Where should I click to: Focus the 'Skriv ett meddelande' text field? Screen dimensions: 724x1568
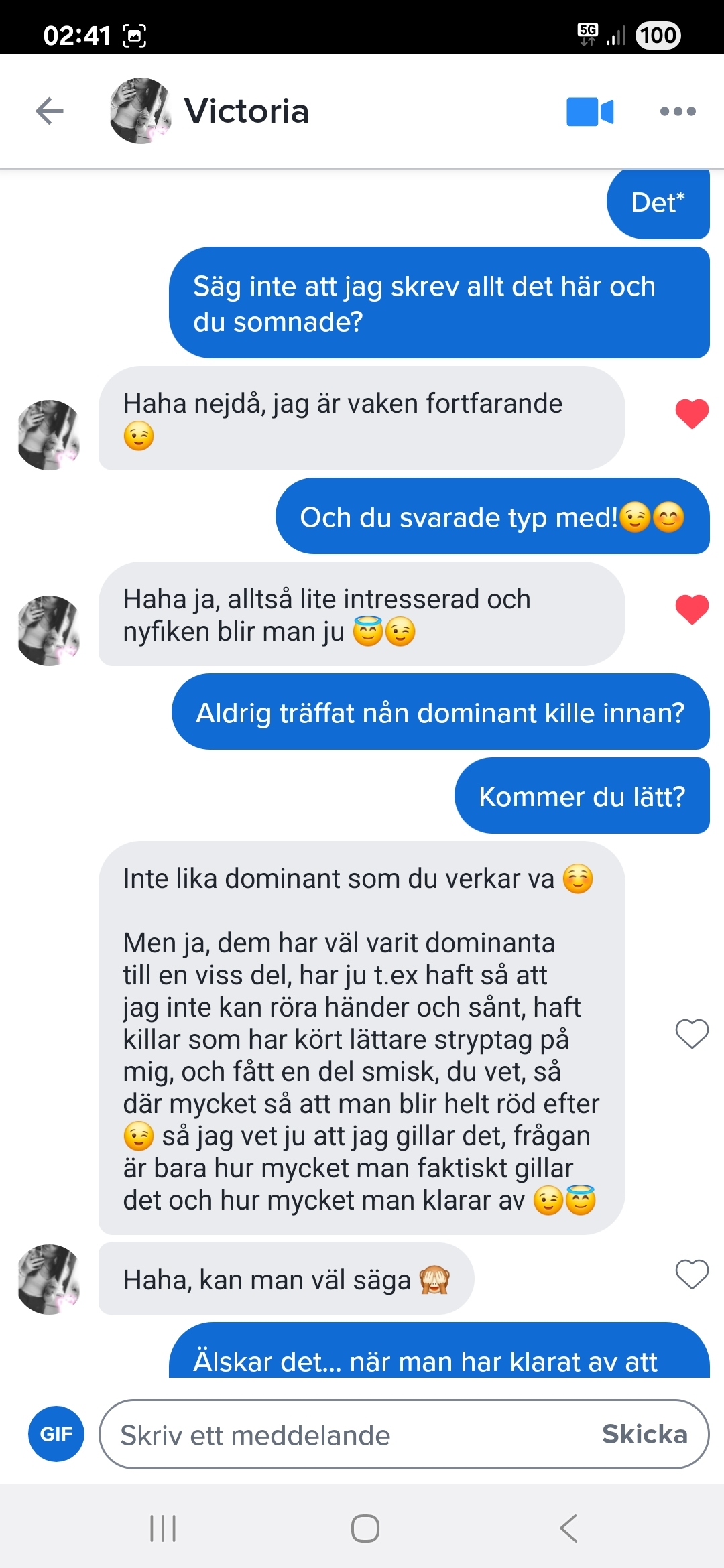pyautogui.click(x=349, y=1435)
